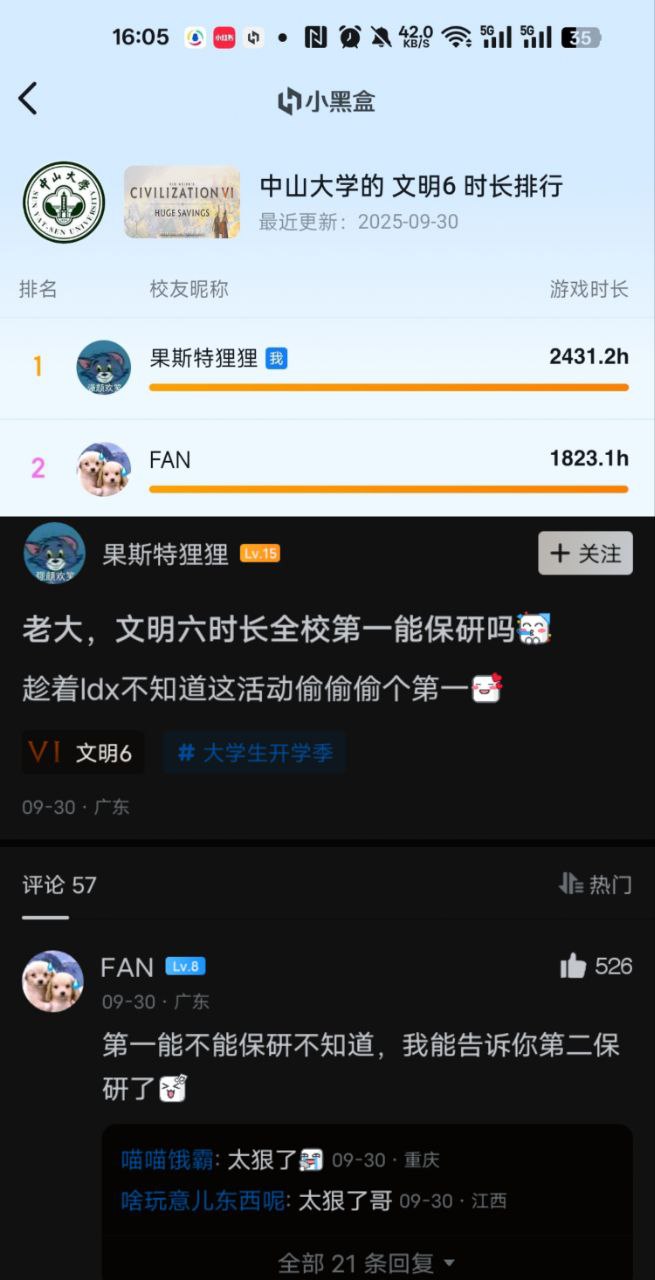Change comment sorting from 热门

[595, 884]
